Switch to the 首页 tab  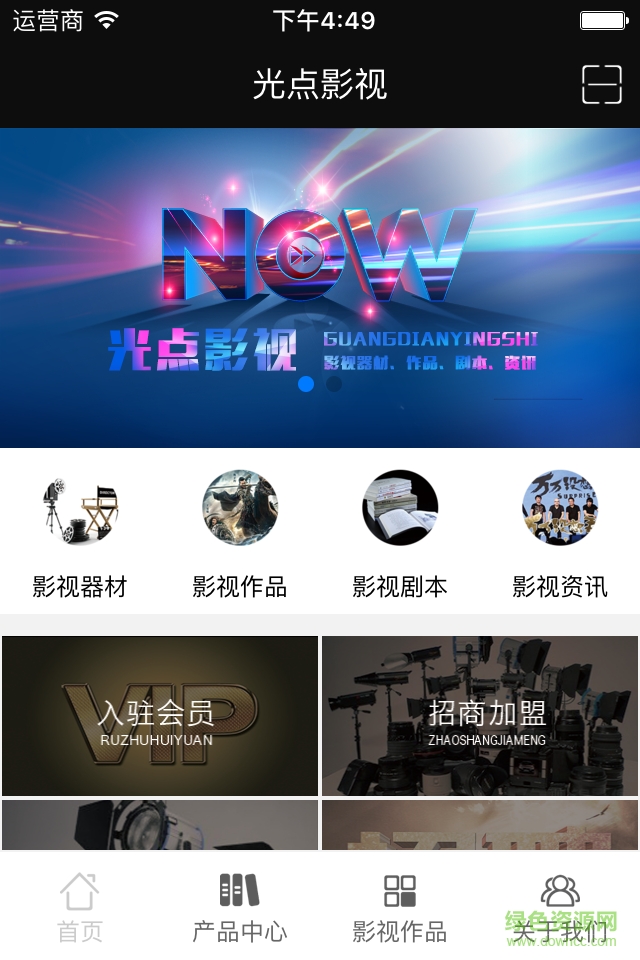point(80,908)
